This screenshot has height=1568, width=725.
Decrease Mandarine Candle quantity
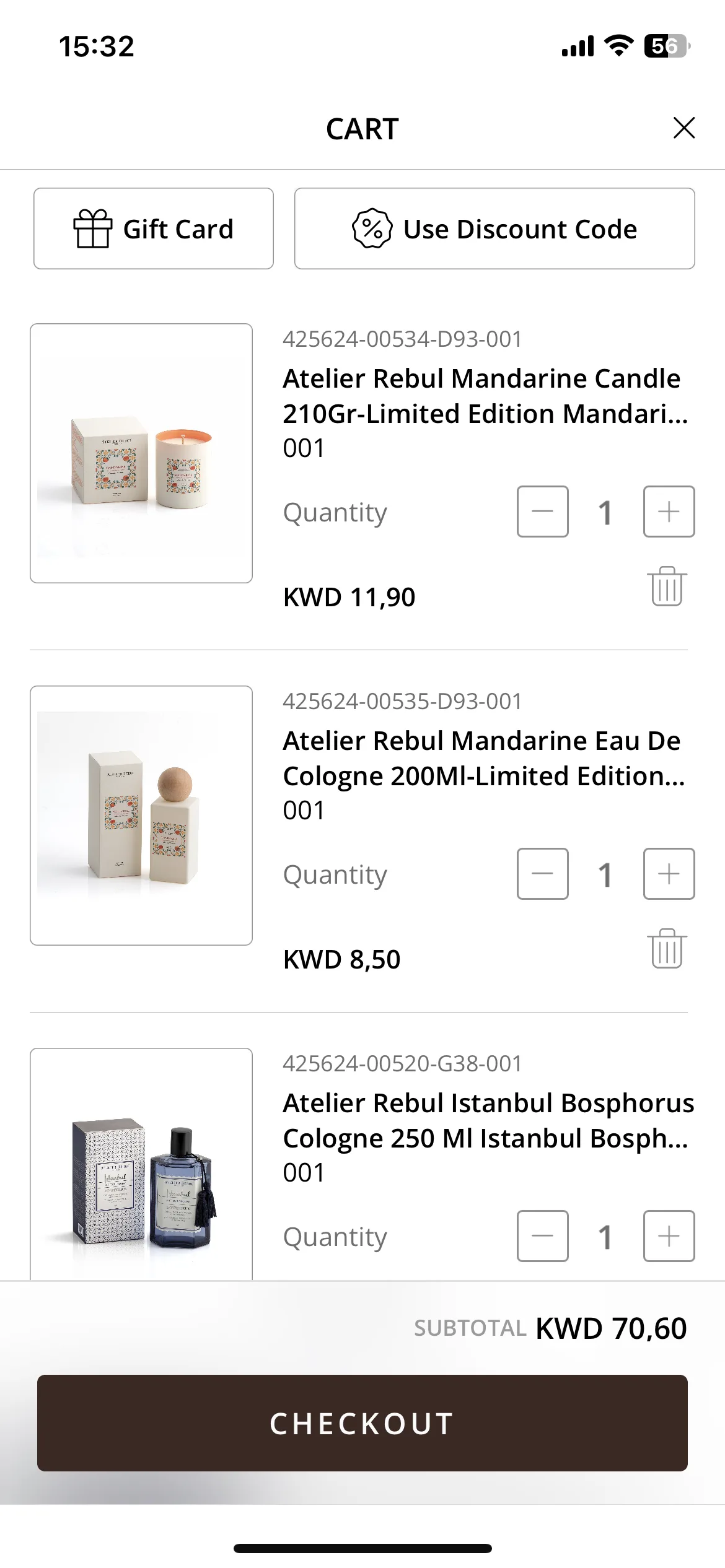tap(542, 512)
